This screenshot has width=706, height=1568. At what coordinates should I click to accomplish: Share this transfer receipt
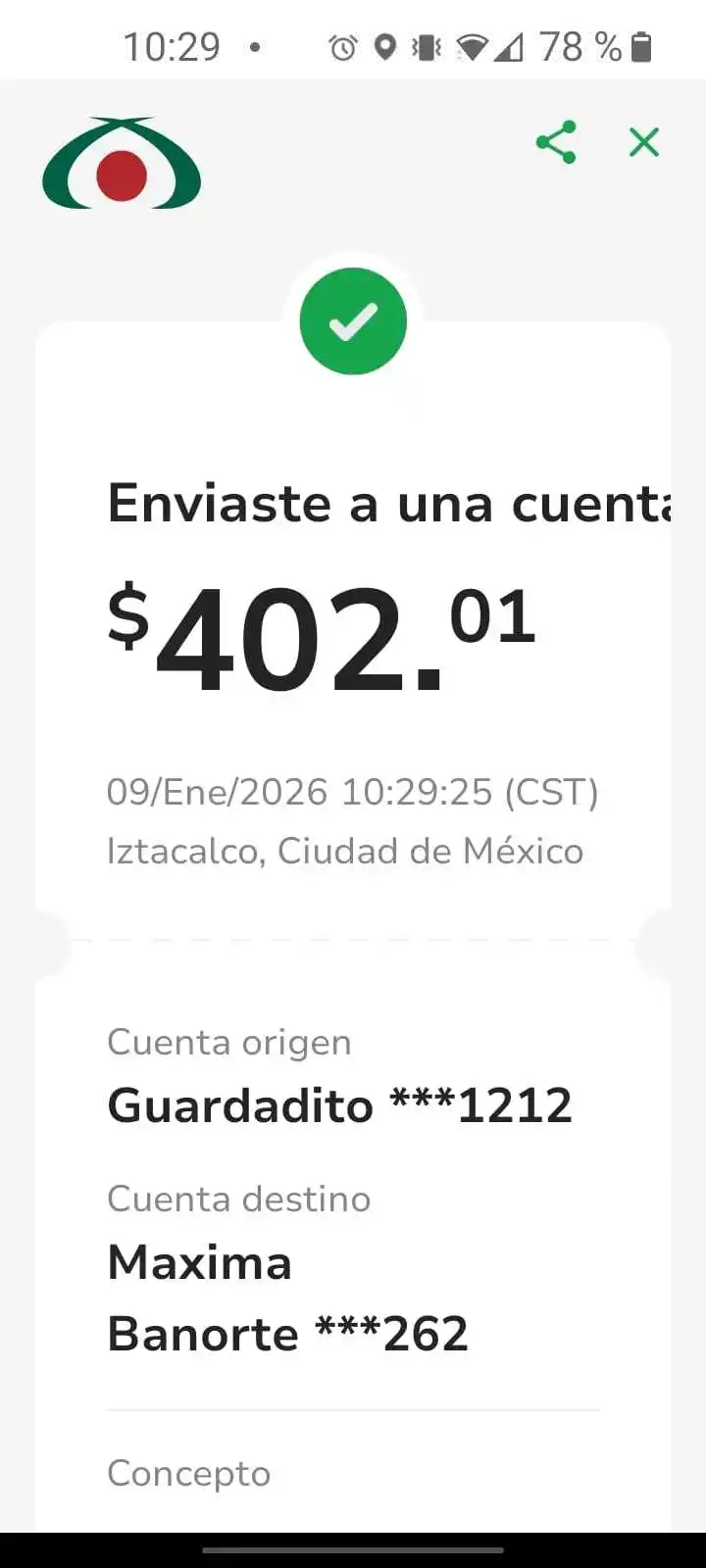(x=556, y=143)
